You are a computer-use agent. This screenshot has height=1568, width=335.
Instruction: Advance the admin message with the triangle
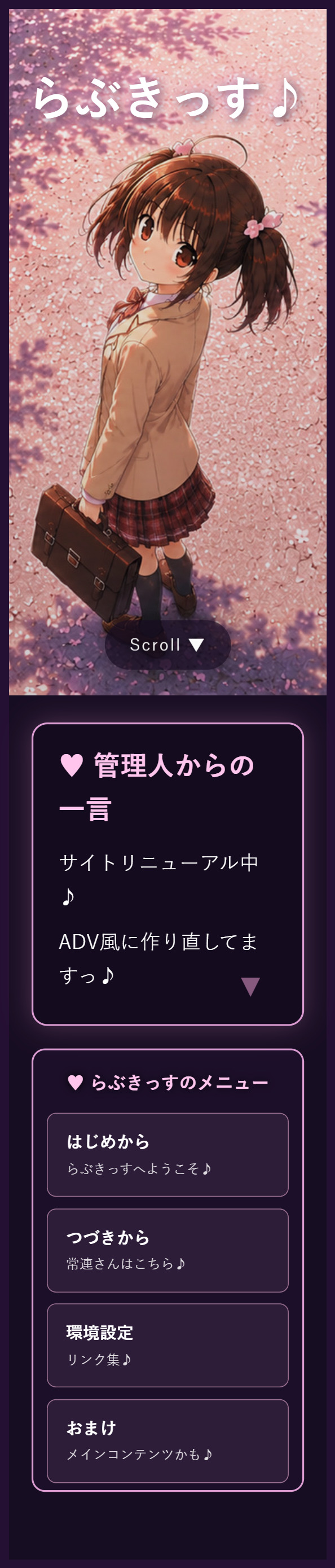pos(250,986)
